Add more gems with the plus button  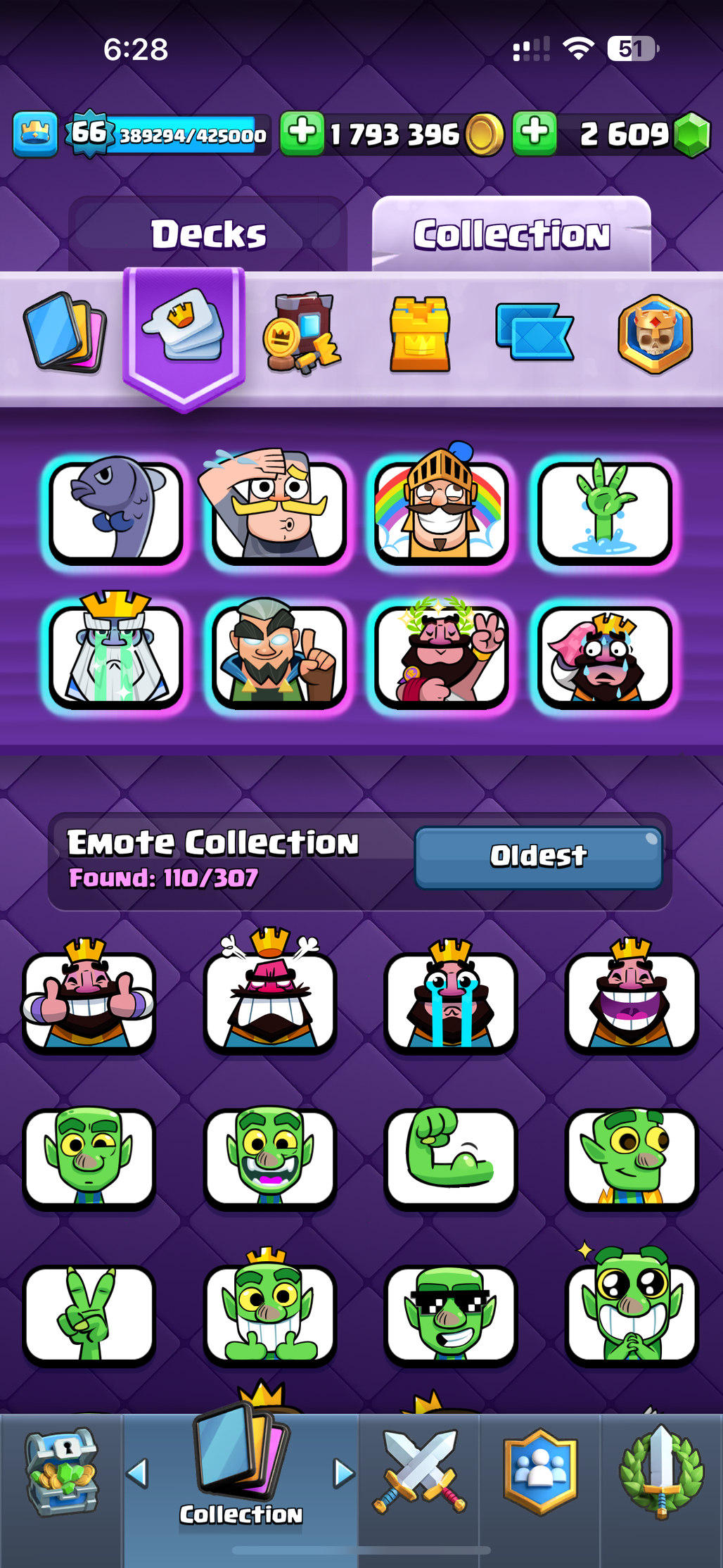coord(535,132)
